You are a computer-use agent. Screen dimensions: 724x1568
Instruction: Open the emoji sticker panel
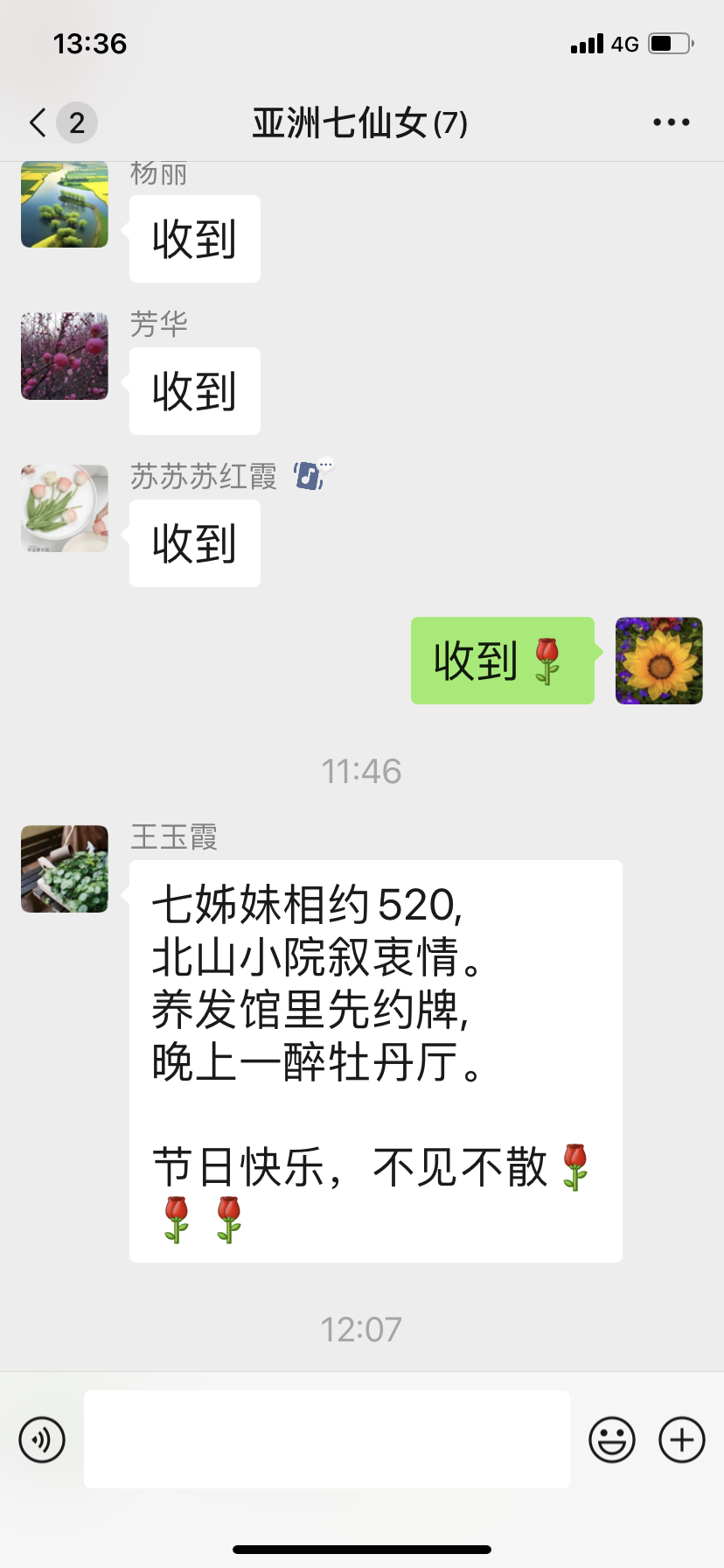[x=611, y=1439]
